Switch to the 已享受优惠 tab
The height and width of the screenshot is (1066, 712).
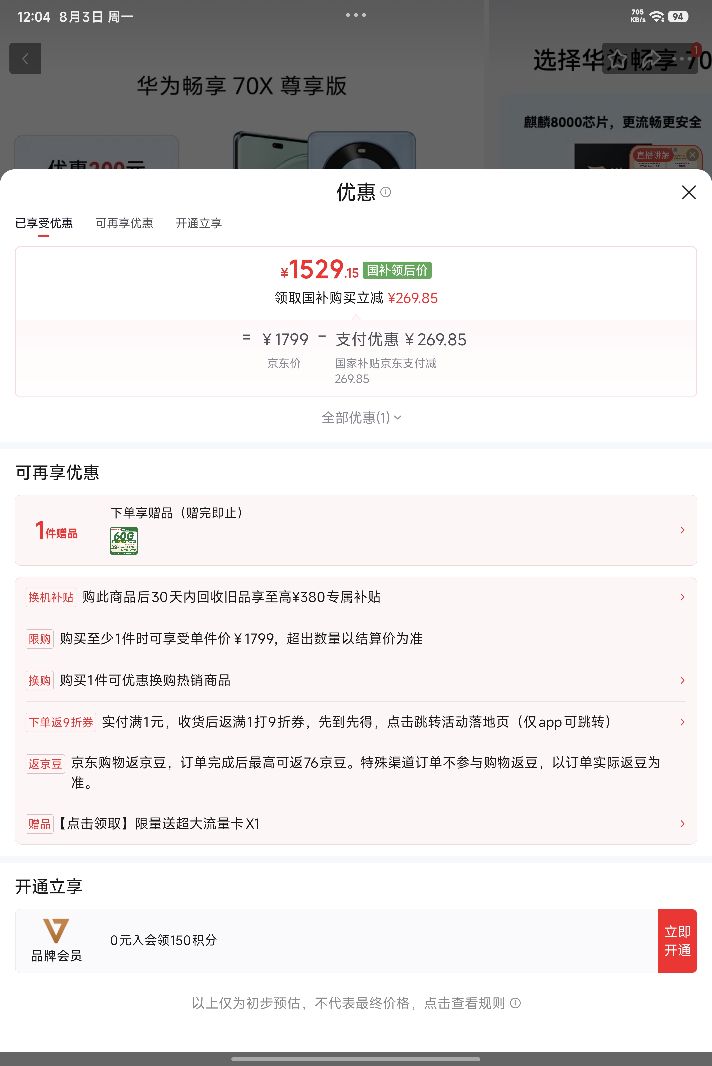coord(44,223)
